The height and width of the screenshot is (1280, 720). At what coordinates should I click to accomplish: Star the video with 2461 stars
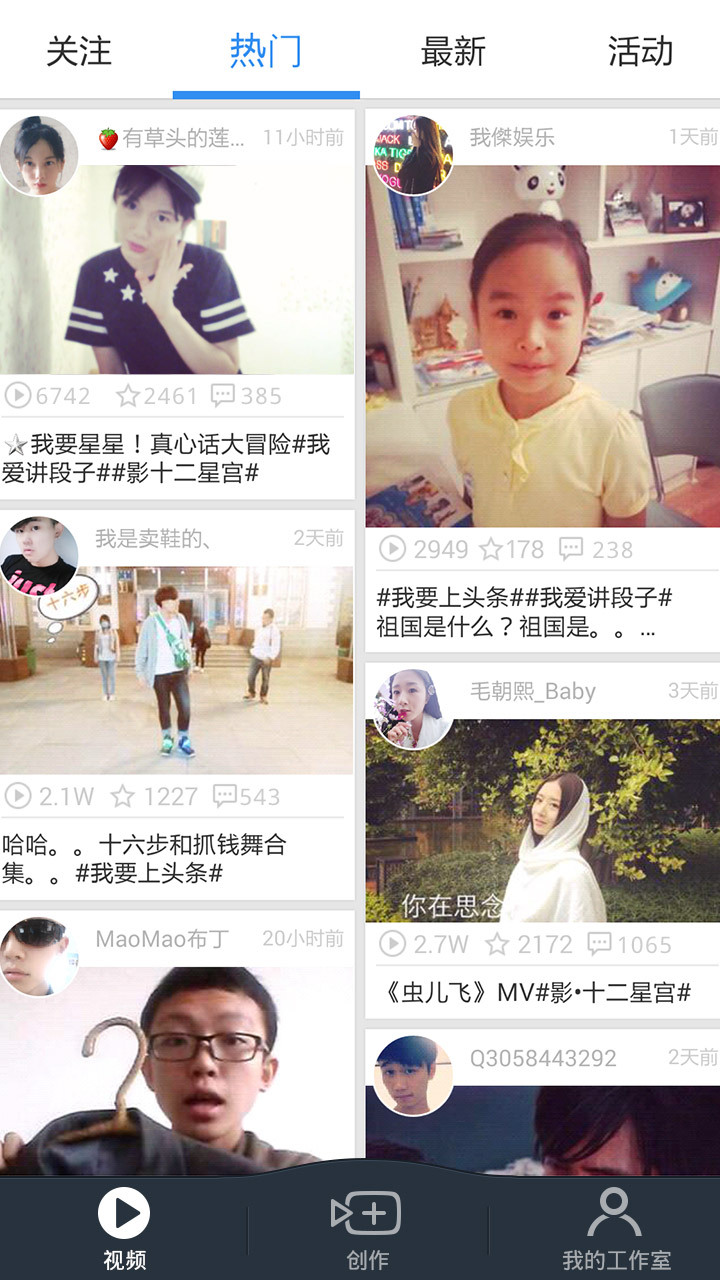[x=157, y=396]
